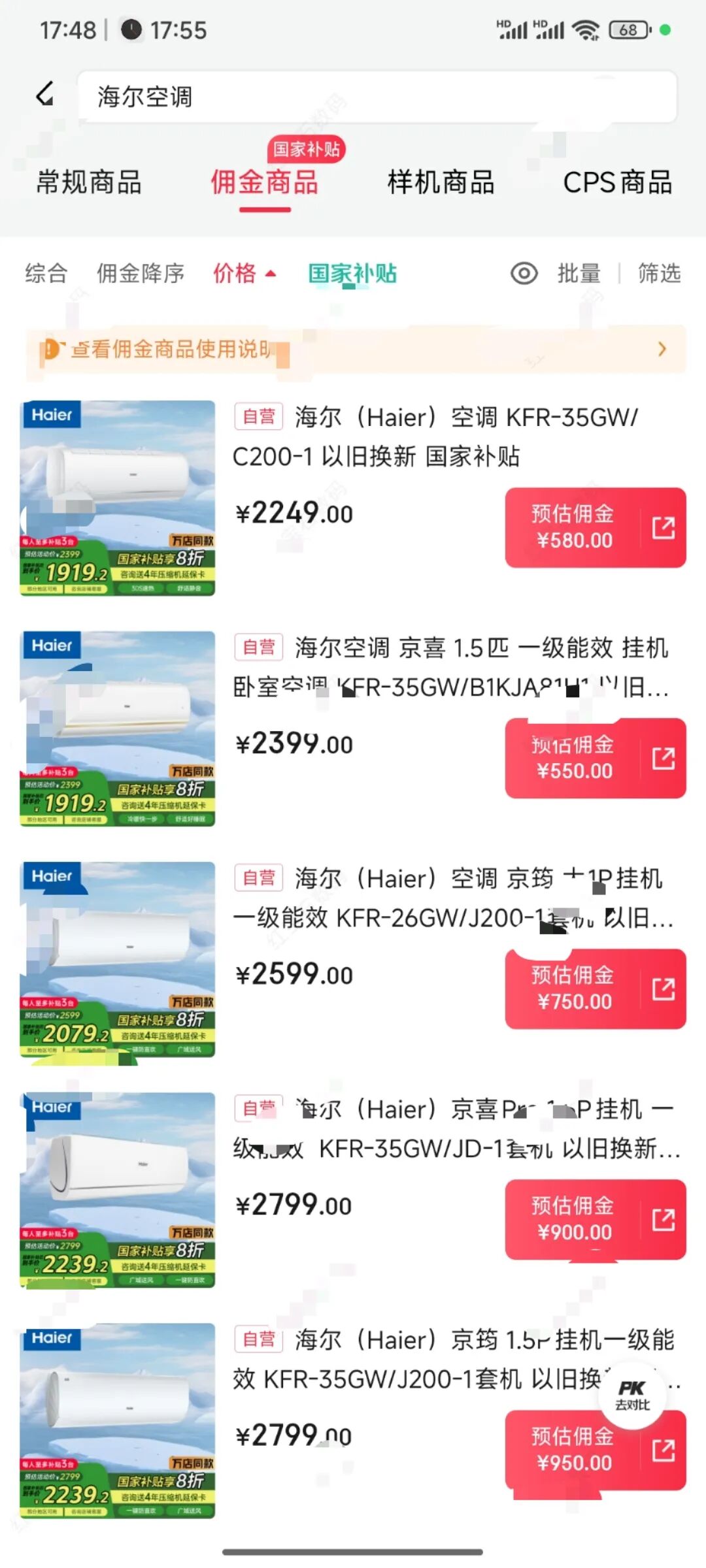Toggle the 价格 sort order
The image size is (706, 1568).
(244, 273)
